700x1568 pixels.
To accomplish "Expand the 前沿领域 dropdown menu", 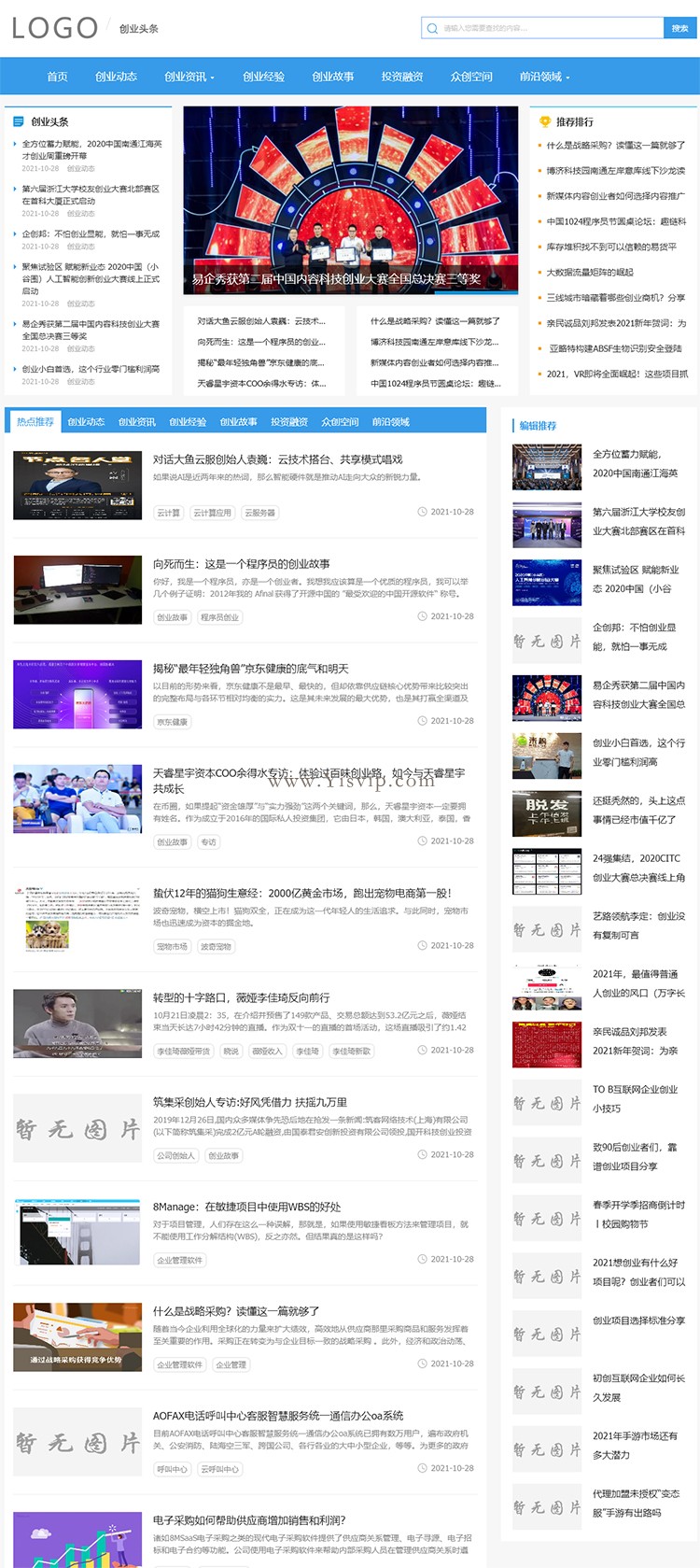I will click(544, 77).
